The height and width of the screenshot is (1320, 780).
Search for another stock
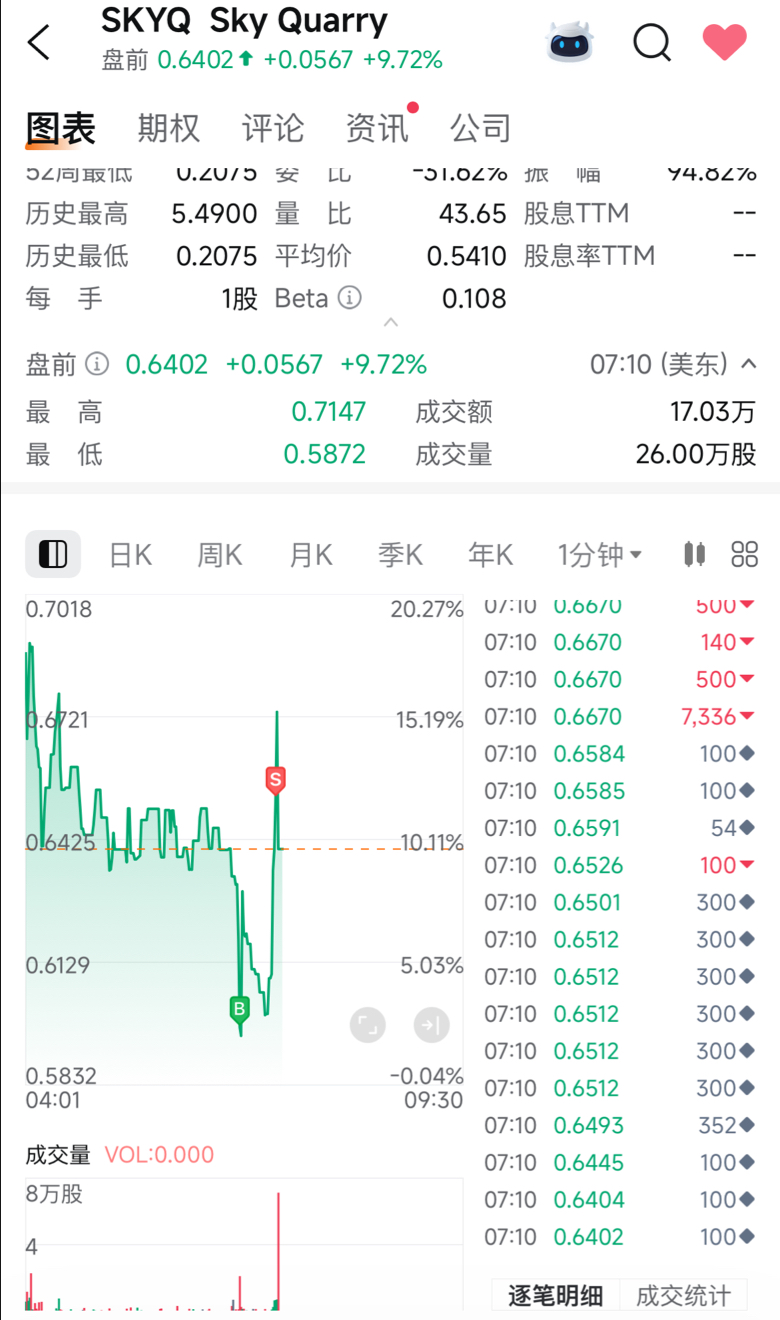click(x=652, y=43)
